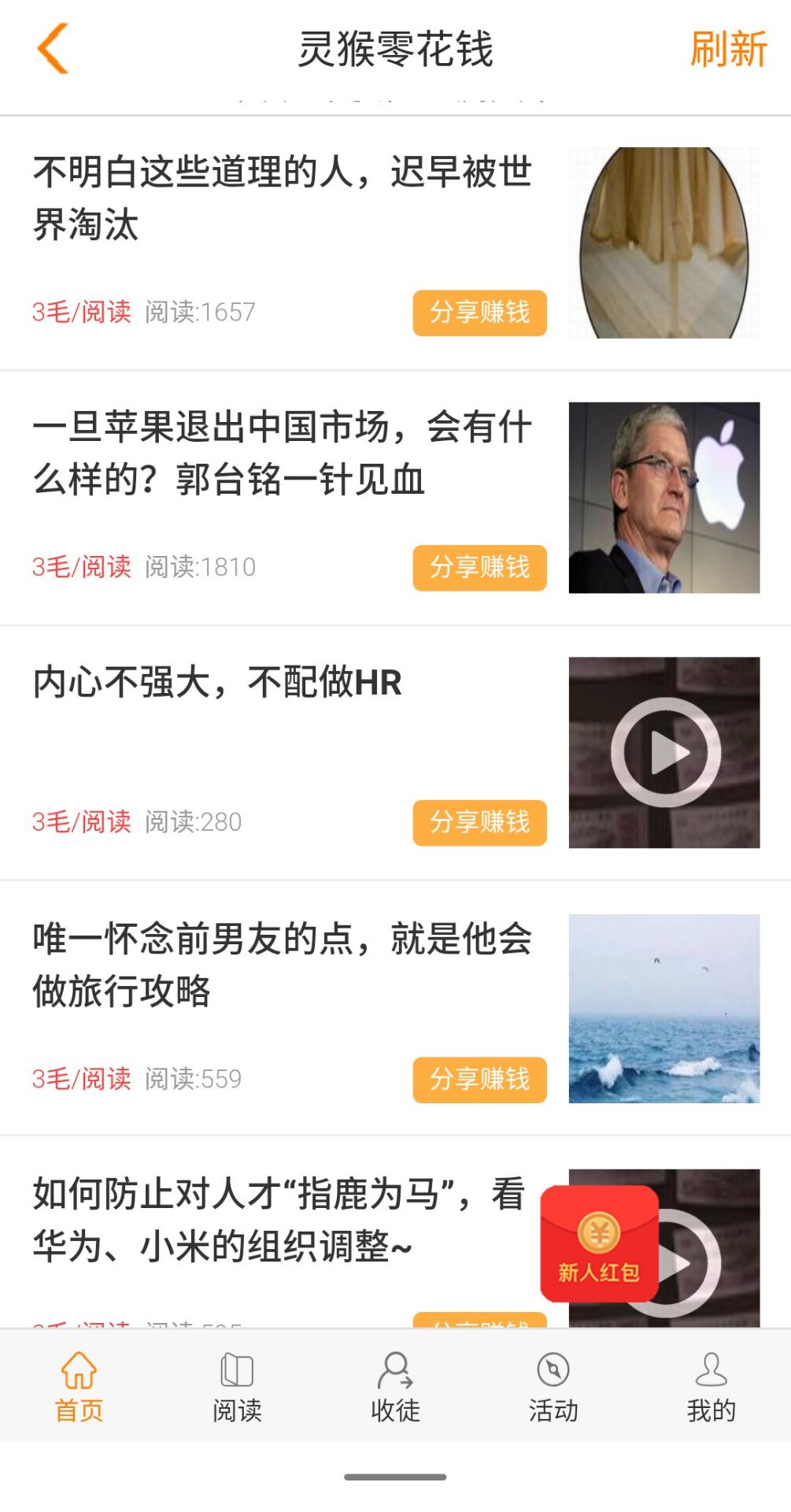Screen dimensions: 791x1512
Task: Switch to the 阅读 tab
Action: [x=237, y=1386]
